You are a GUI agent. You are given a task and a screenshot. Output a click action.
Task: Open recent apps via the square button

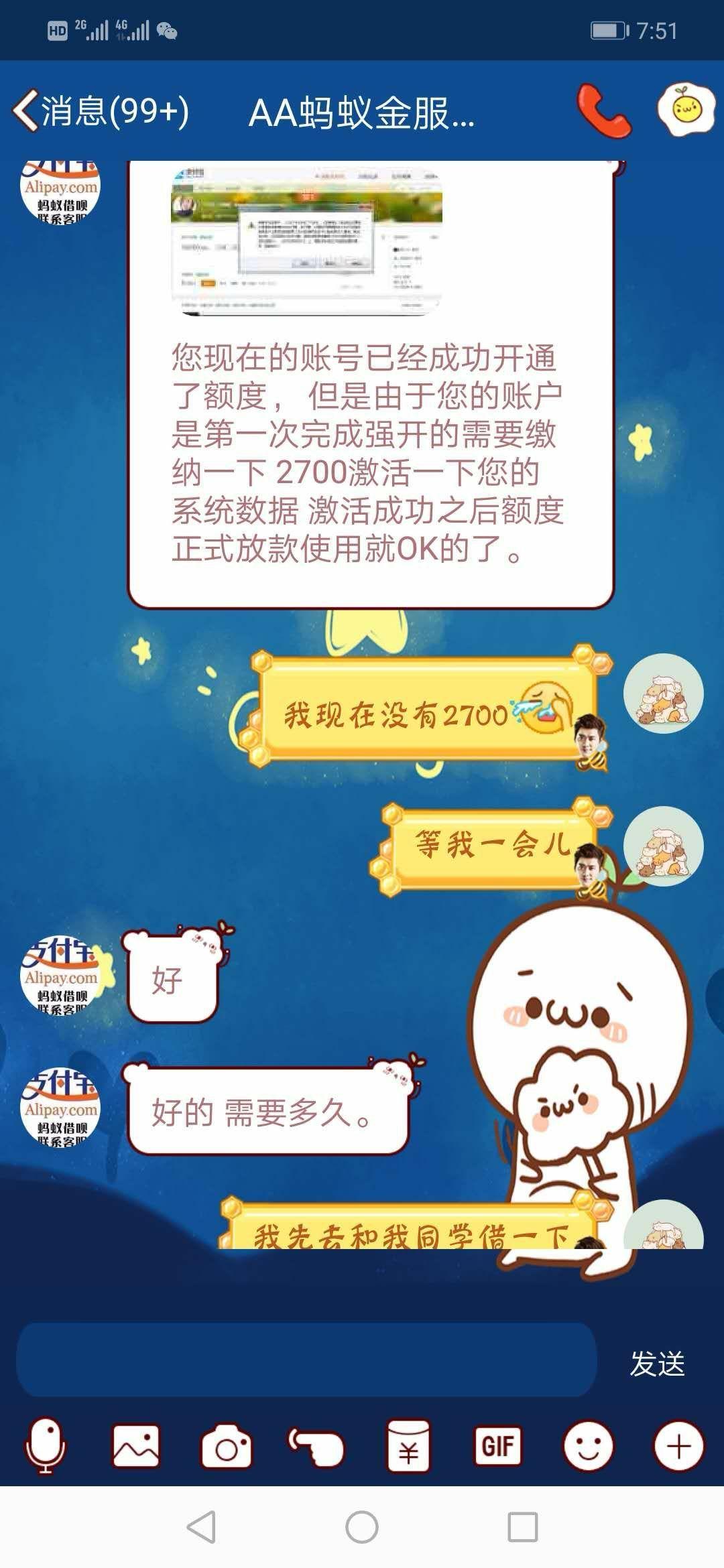[x=523, y=1527]
